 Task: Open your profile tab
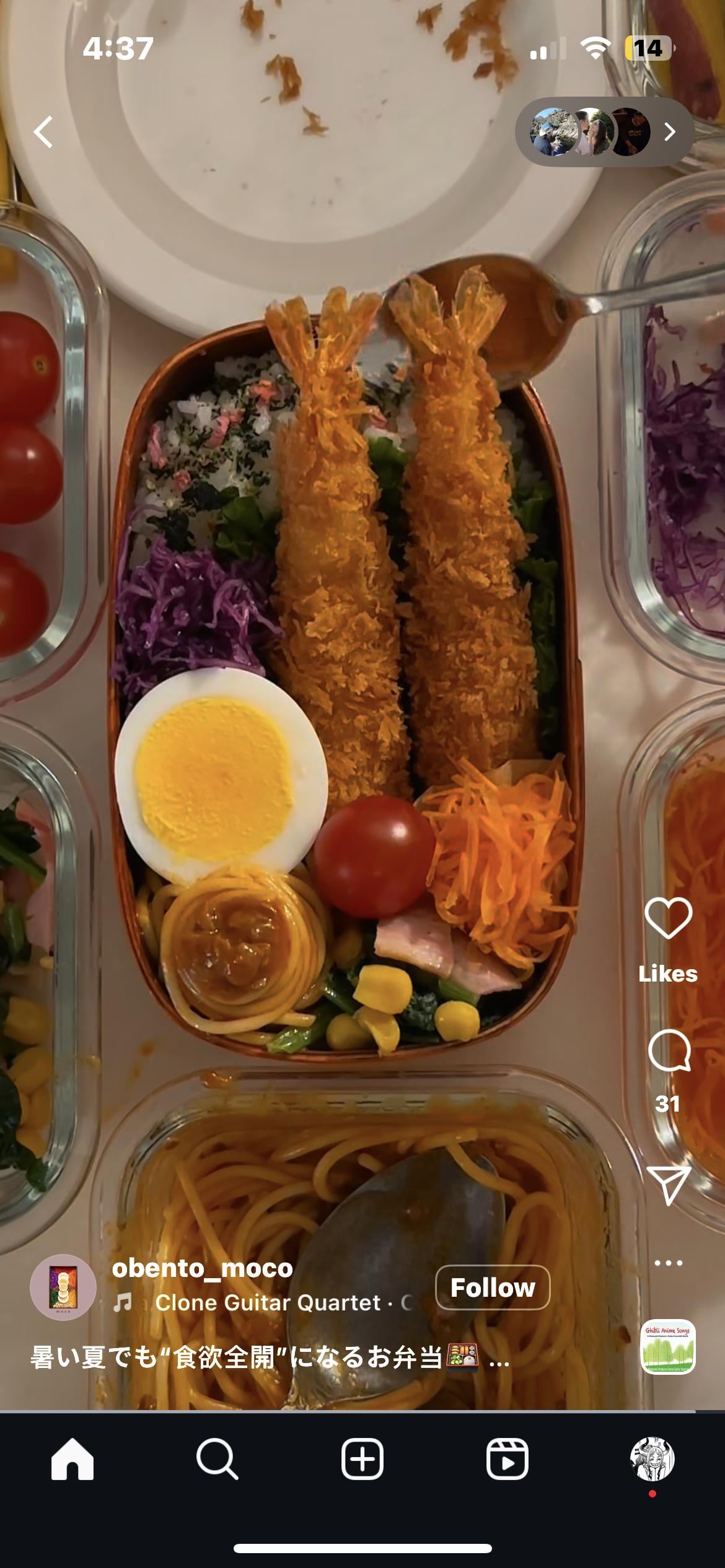[x=652, y=1459]
